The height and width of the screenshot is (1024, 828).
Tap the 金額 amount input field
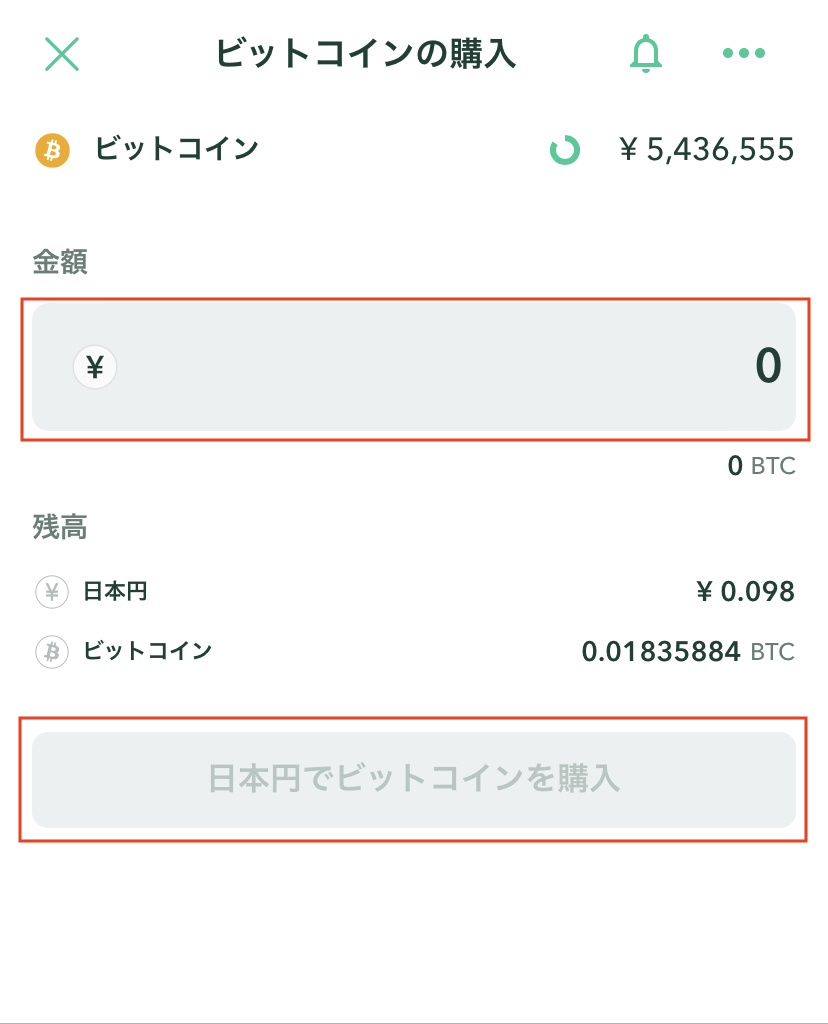pyautogui.click(x=414, y=367)
